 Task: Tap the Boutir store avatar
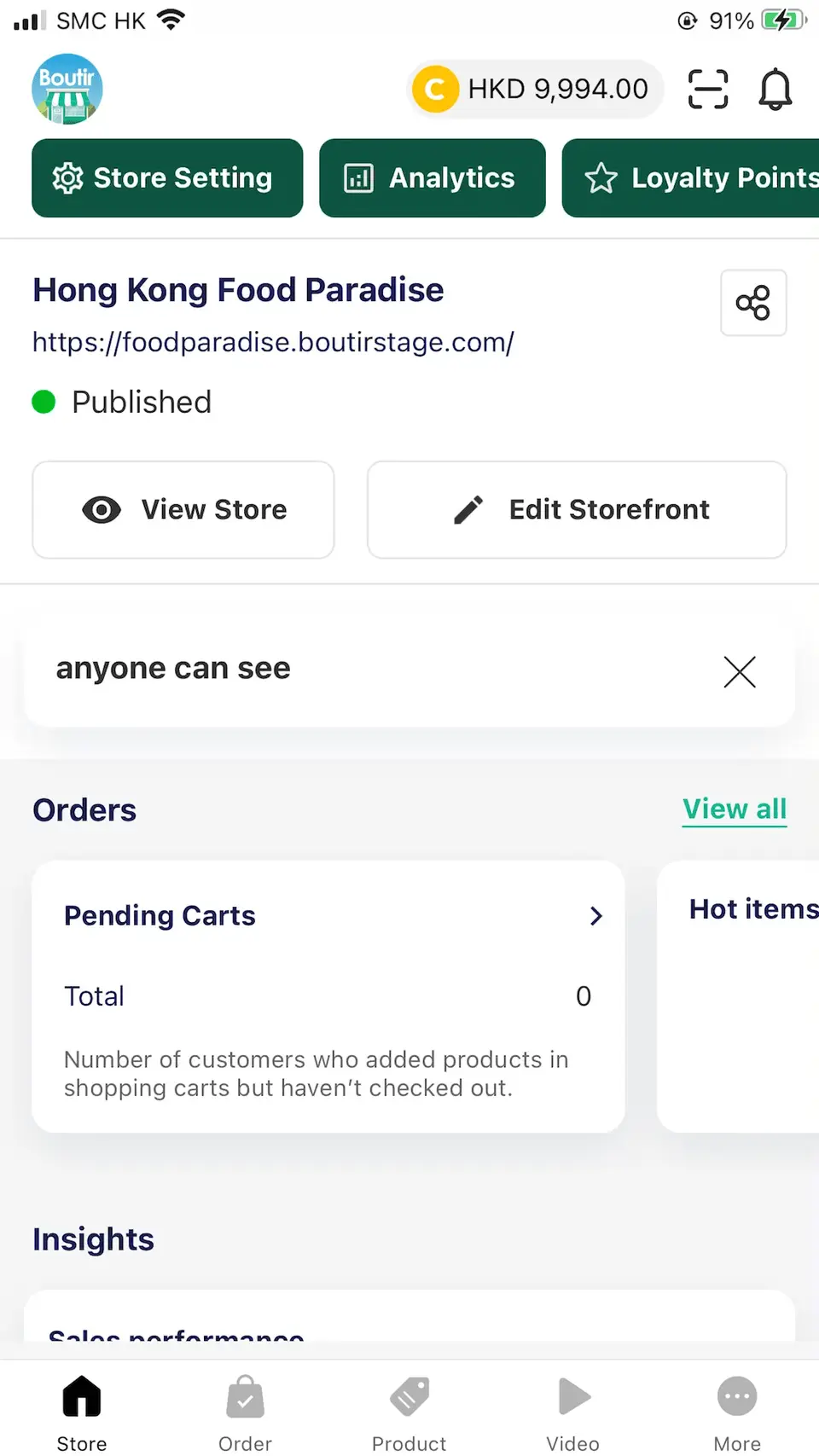[x=67, y=90]
